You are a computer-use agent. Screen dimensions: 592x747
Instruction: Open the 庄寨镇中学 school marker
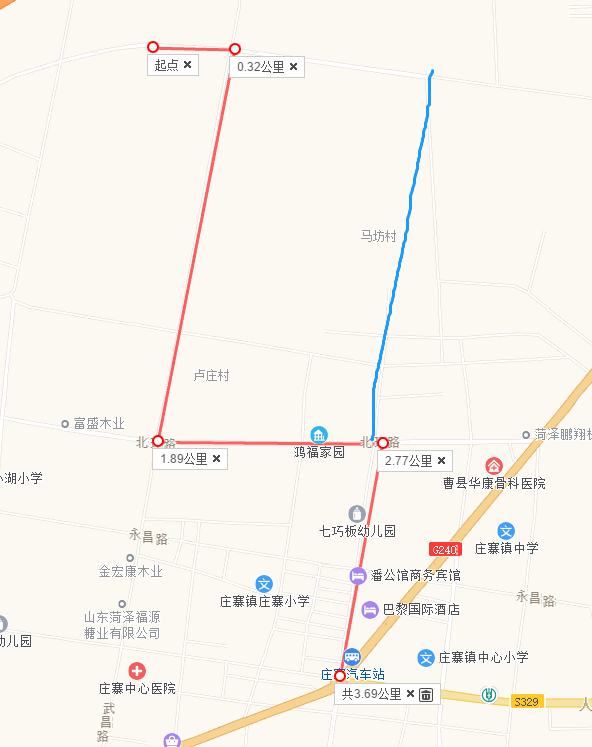click(x=506, y=531)
